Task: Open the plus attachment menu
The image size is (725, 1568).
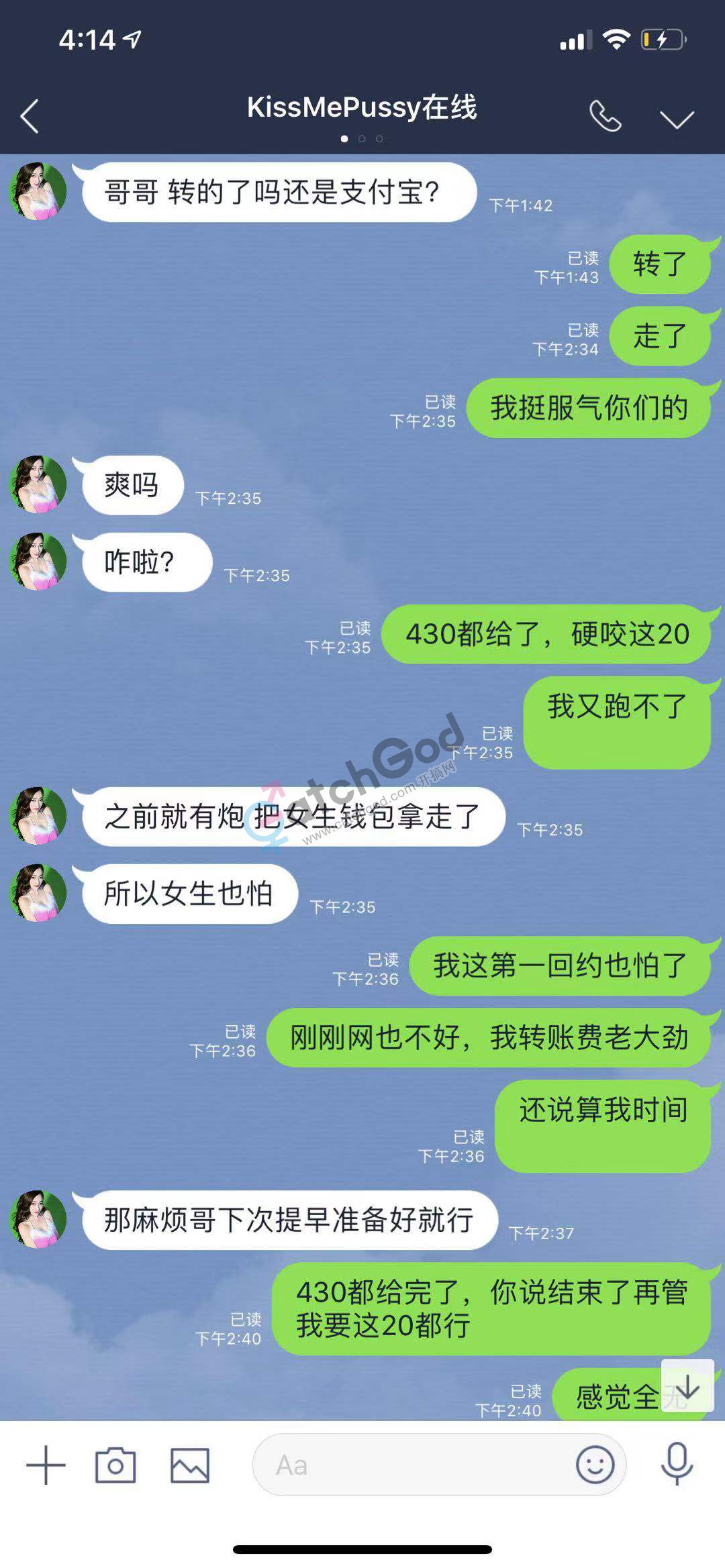Action: tap(46, 1465)
